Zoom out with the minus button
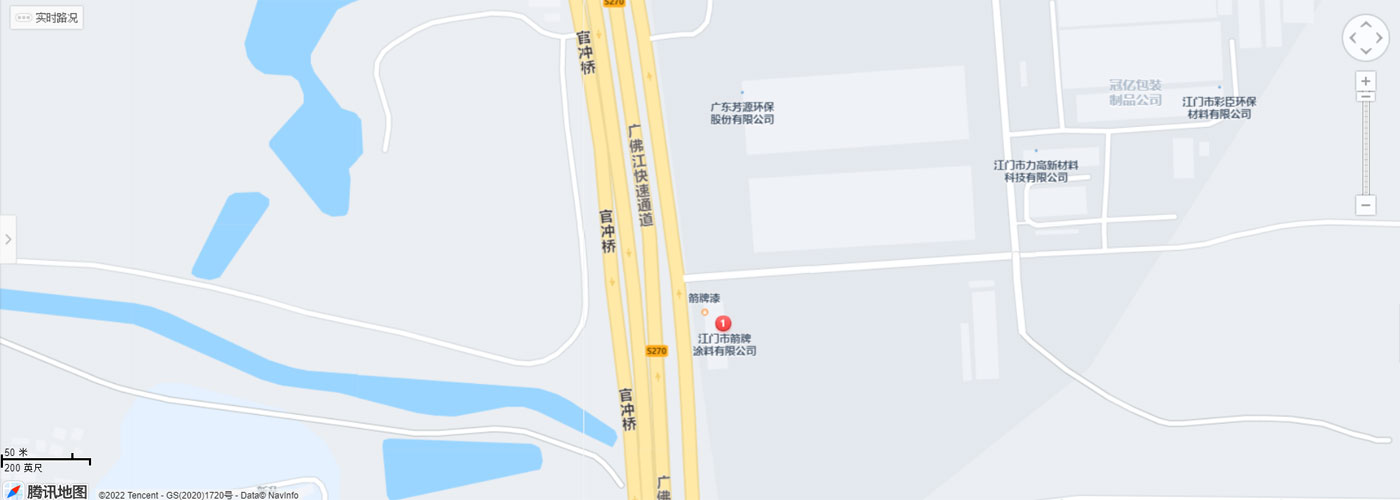This screenshot has height=500, width=1400. 1365,205
